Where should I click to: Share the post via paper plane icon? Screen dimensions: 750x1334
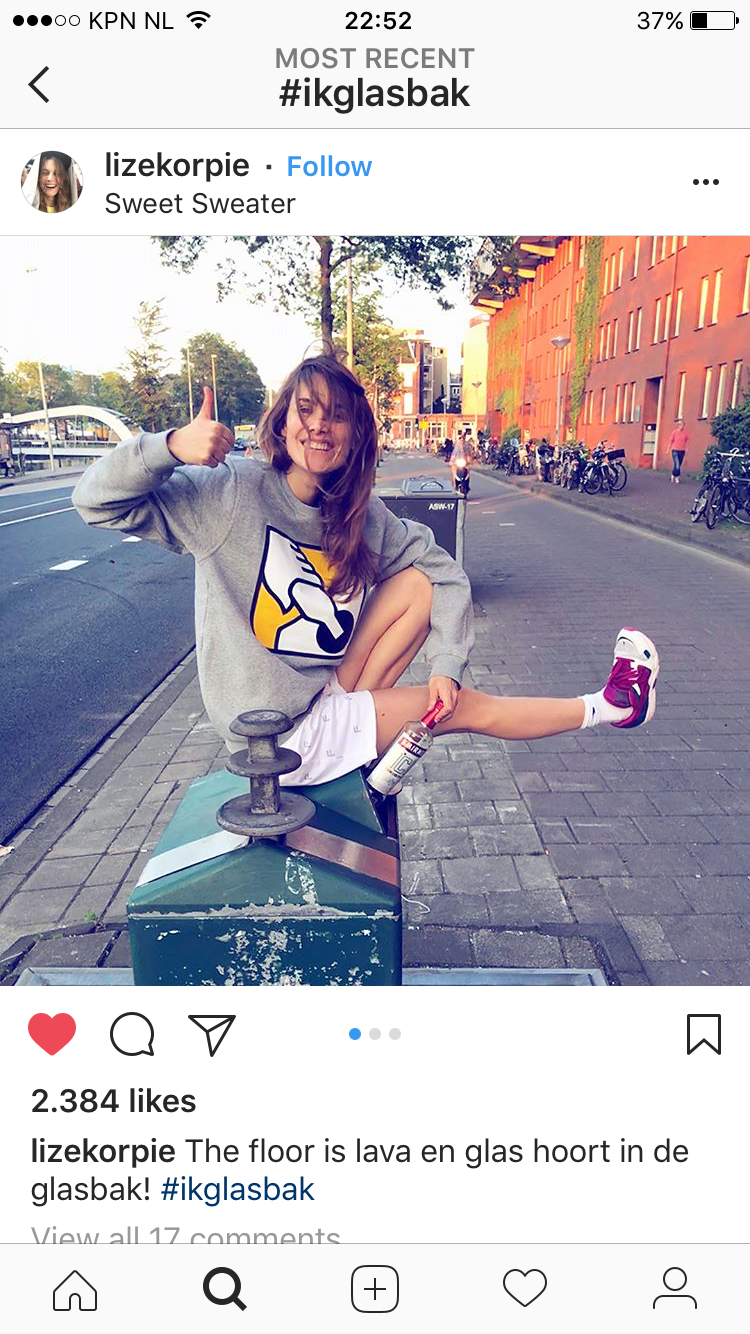click(212, 1034)
